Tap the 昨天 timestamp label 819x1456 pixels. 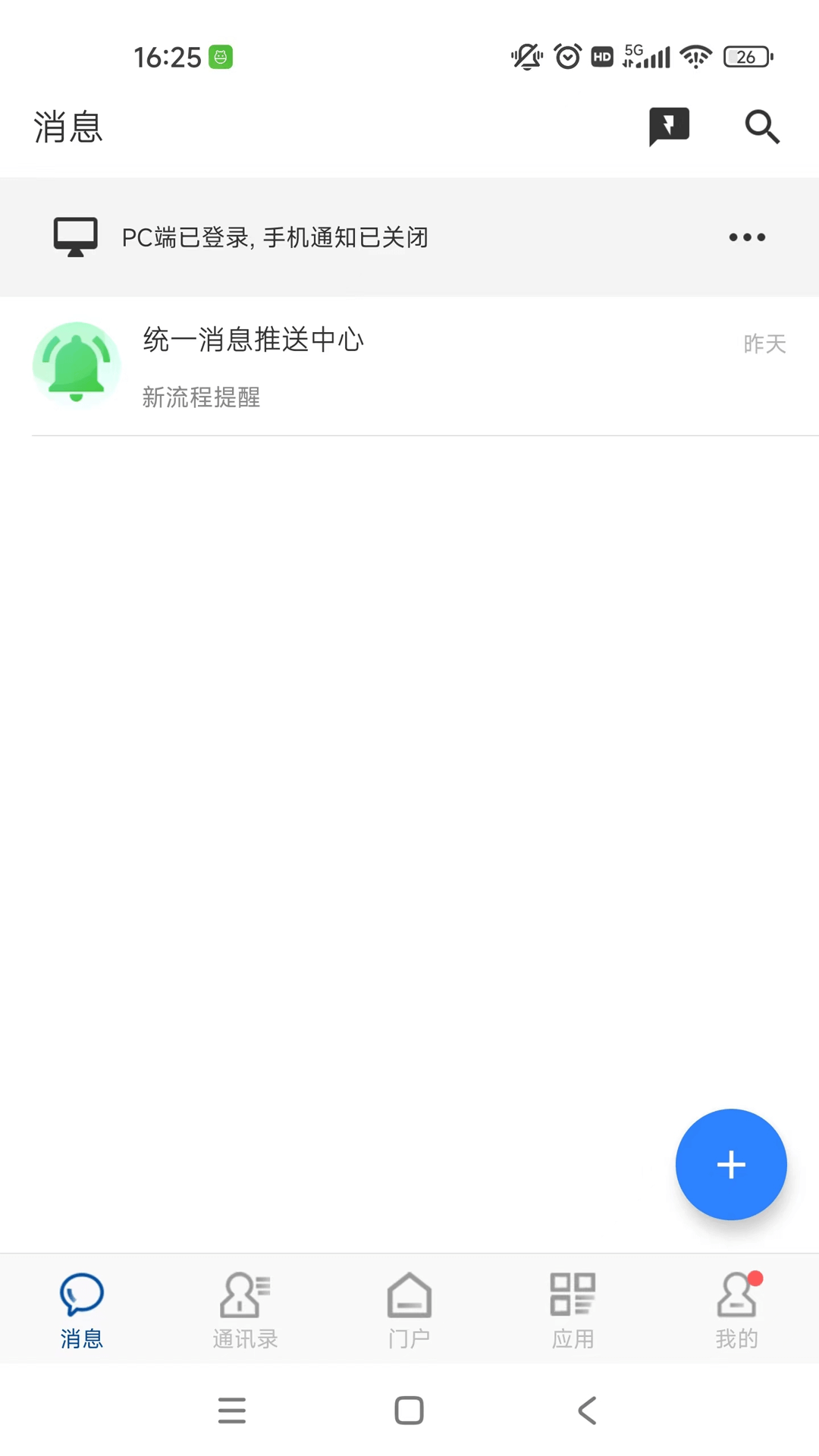[x=764, y=344]
